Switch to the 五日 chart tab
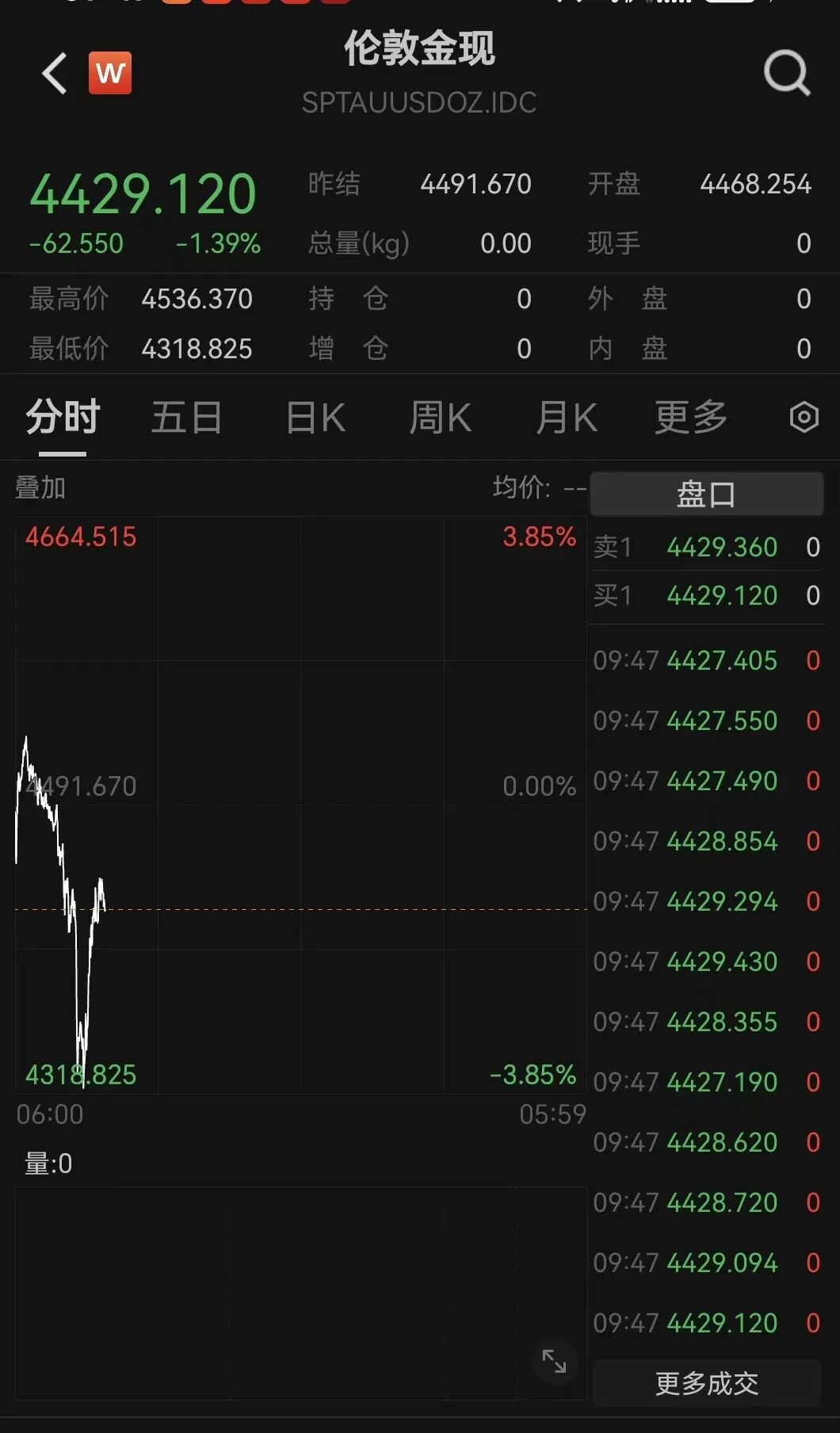Screen dimensions: 840x1433 coord(187,418)
